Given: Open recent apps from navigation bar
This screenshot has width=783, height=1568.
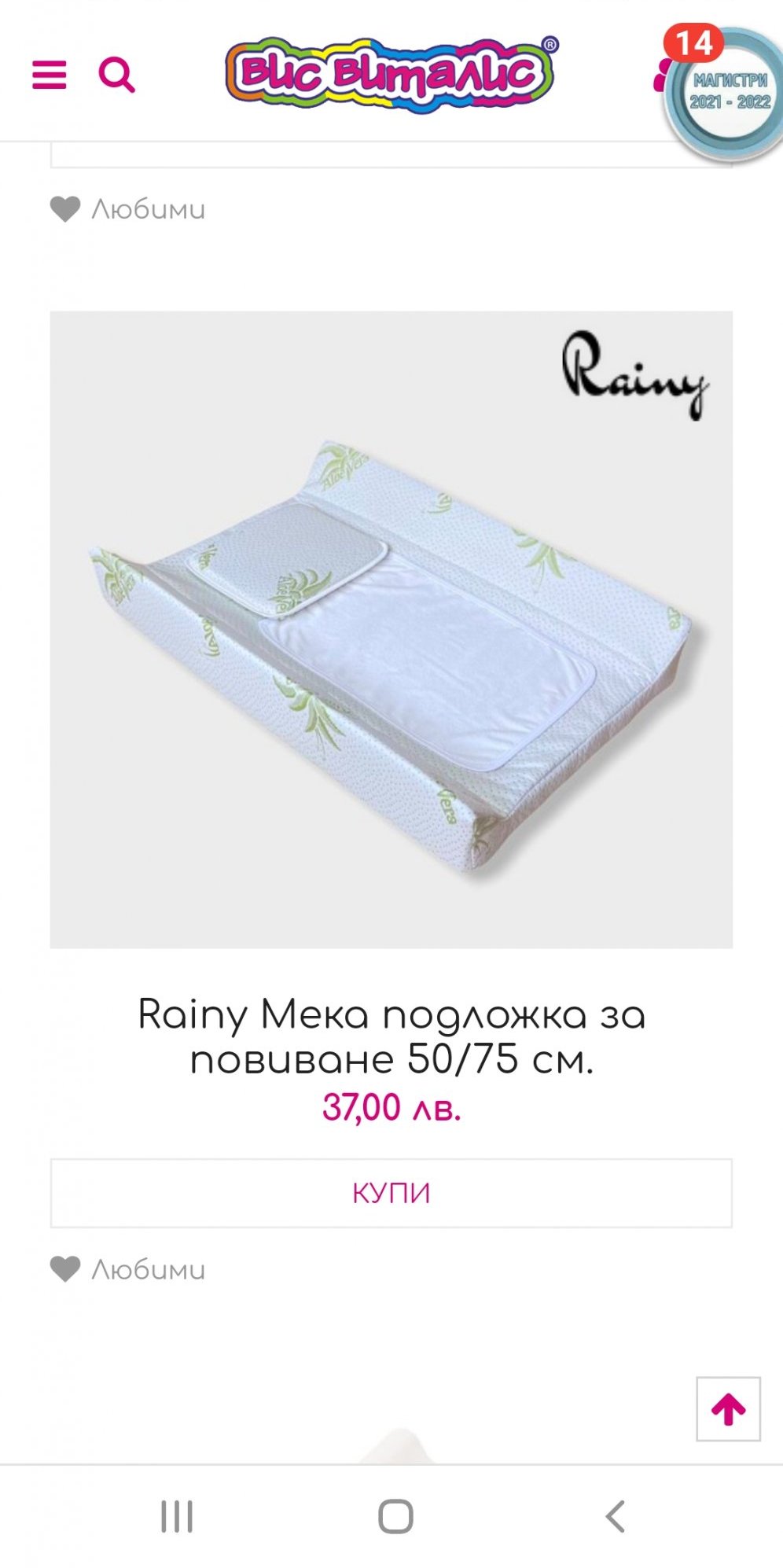Looking at the screenshot, I should coord(177,1516).
